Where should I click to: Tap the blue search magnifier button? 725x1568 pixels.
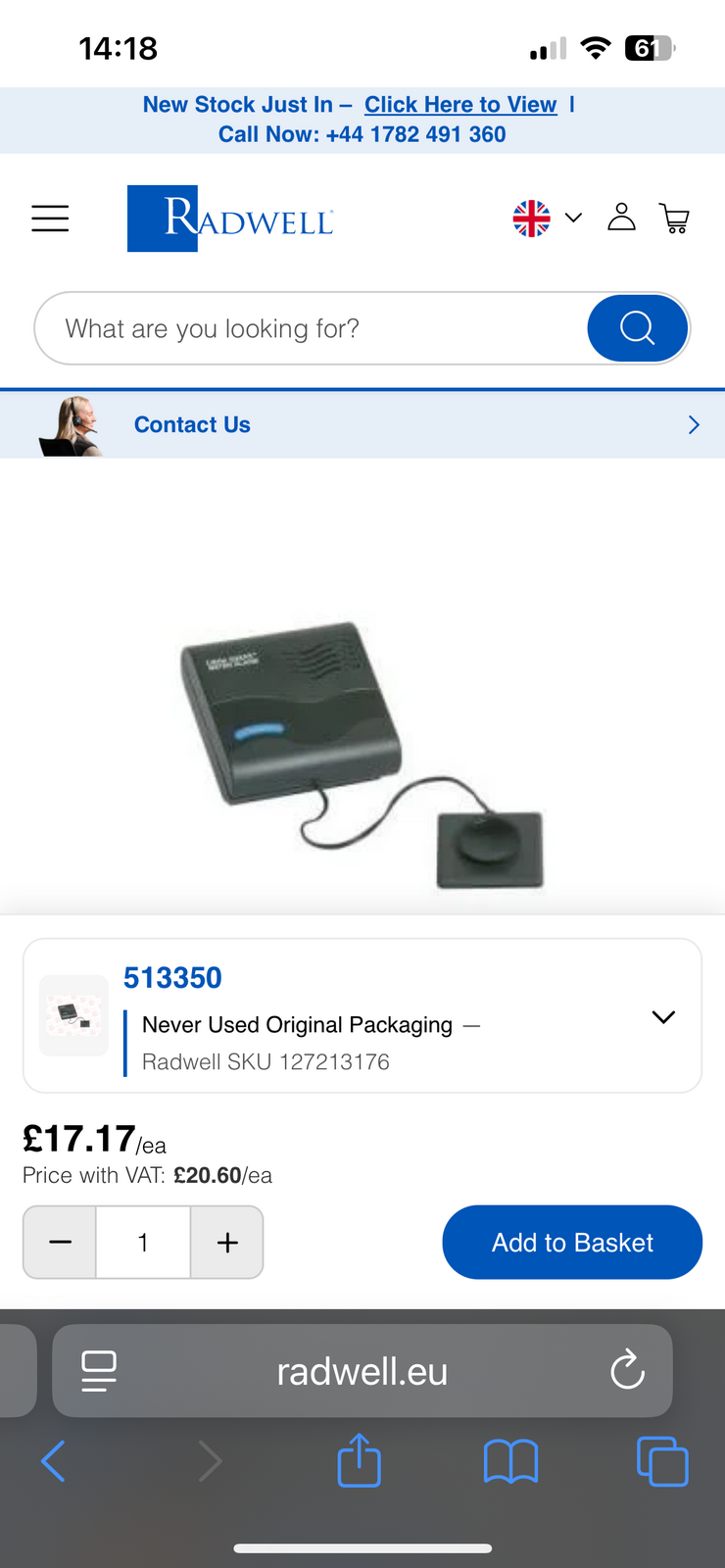pos(637,328)
